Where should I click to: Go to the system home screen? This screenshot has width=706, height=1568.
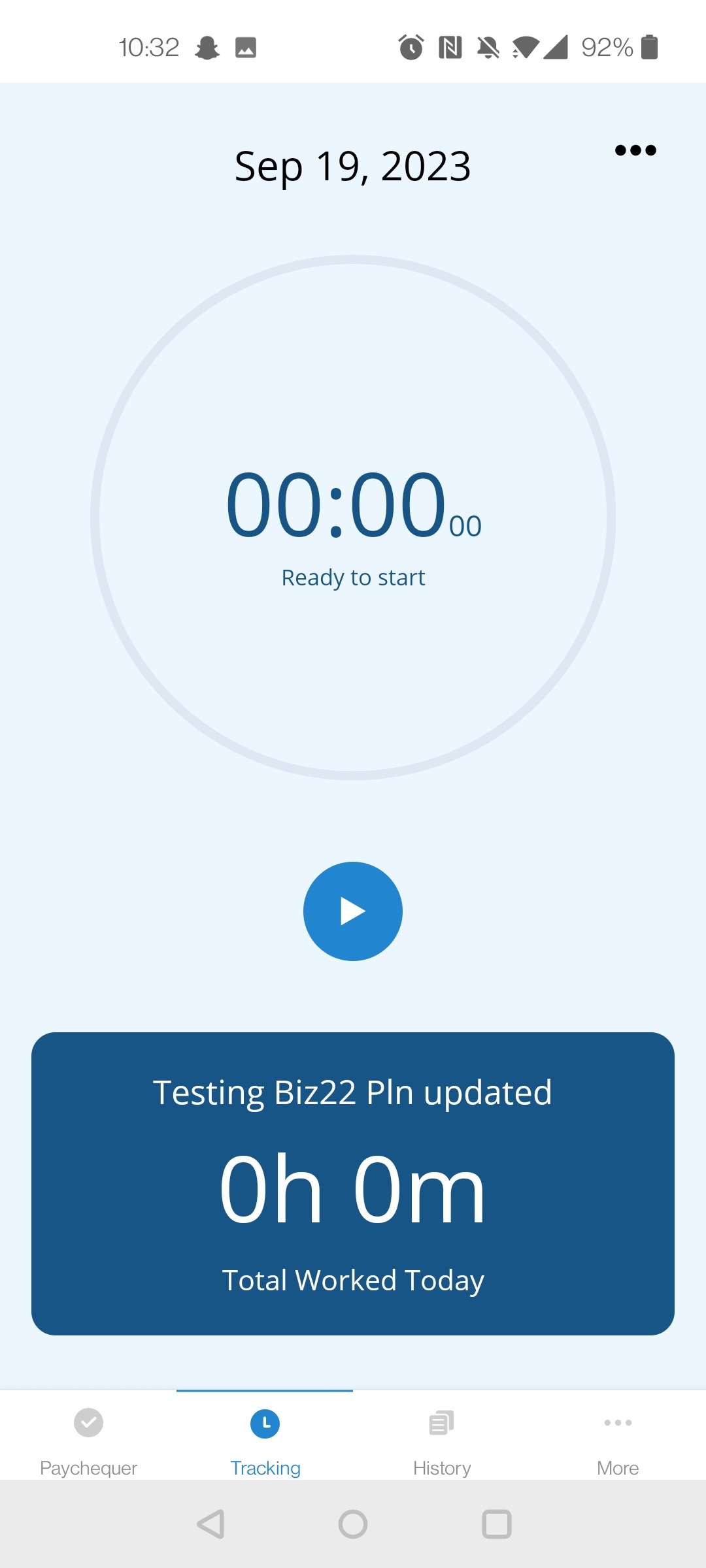tap(353, 1524)
